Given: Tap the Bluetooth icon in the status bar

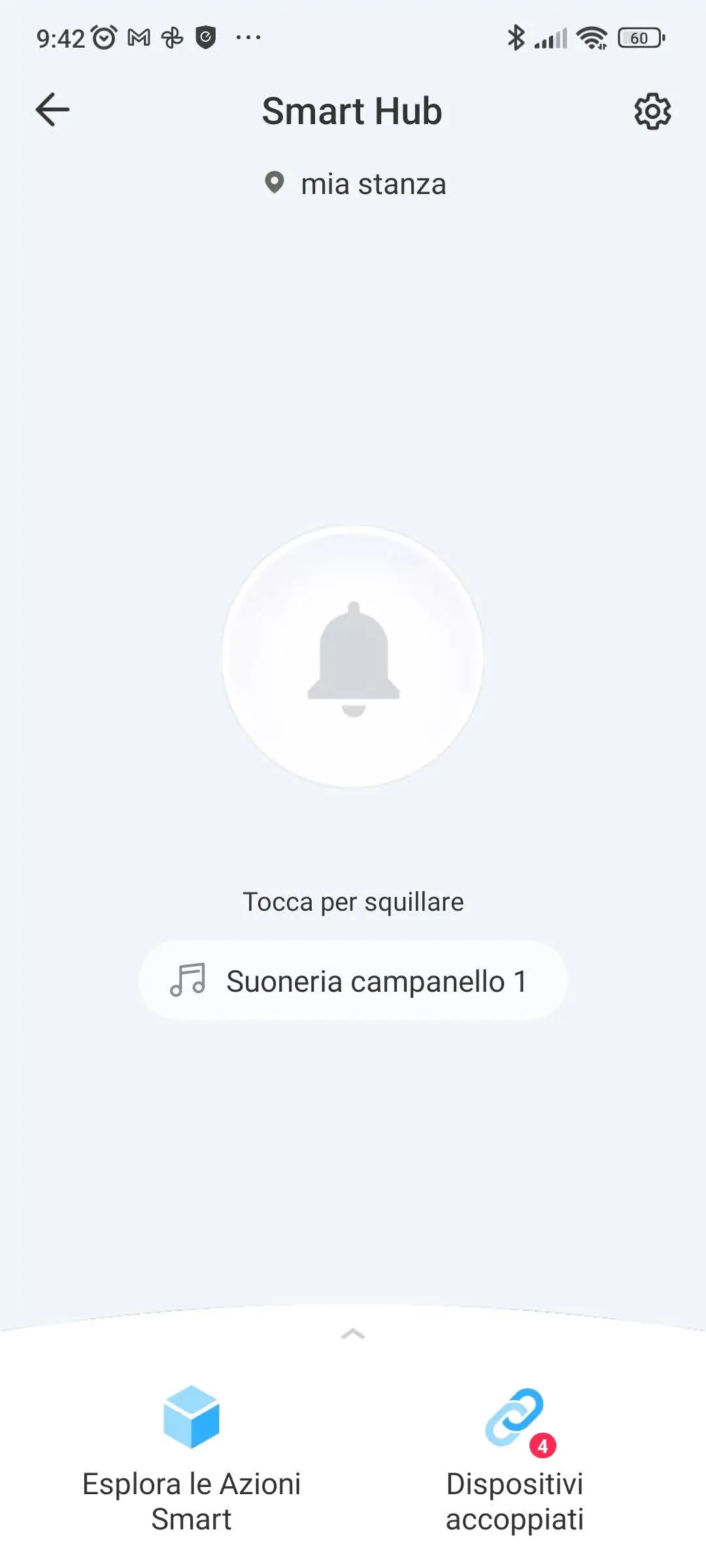Looking at the screenshot, I should pyautogui.click(x=516, y=39).
